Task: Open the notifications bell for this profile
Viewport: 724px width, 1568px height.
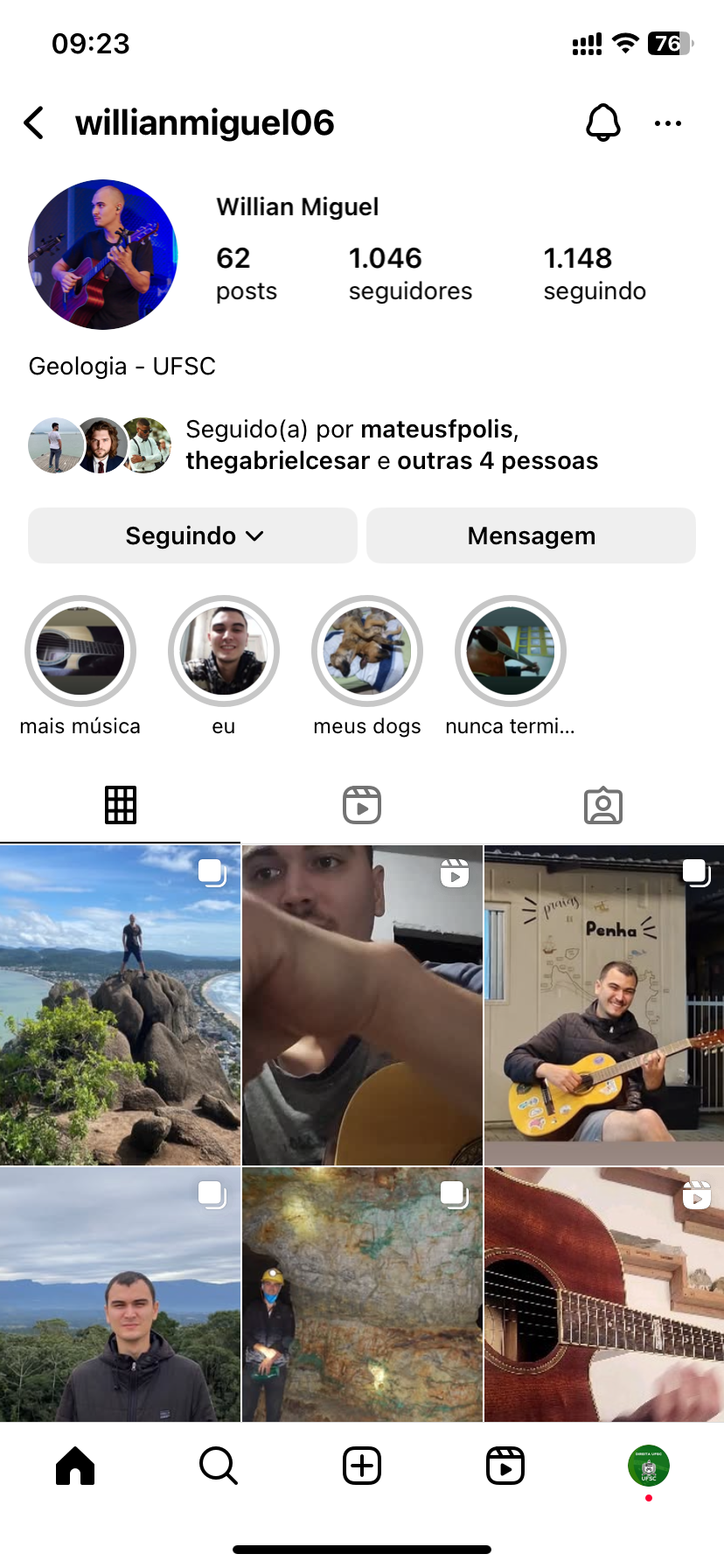Action: [602, 123]
